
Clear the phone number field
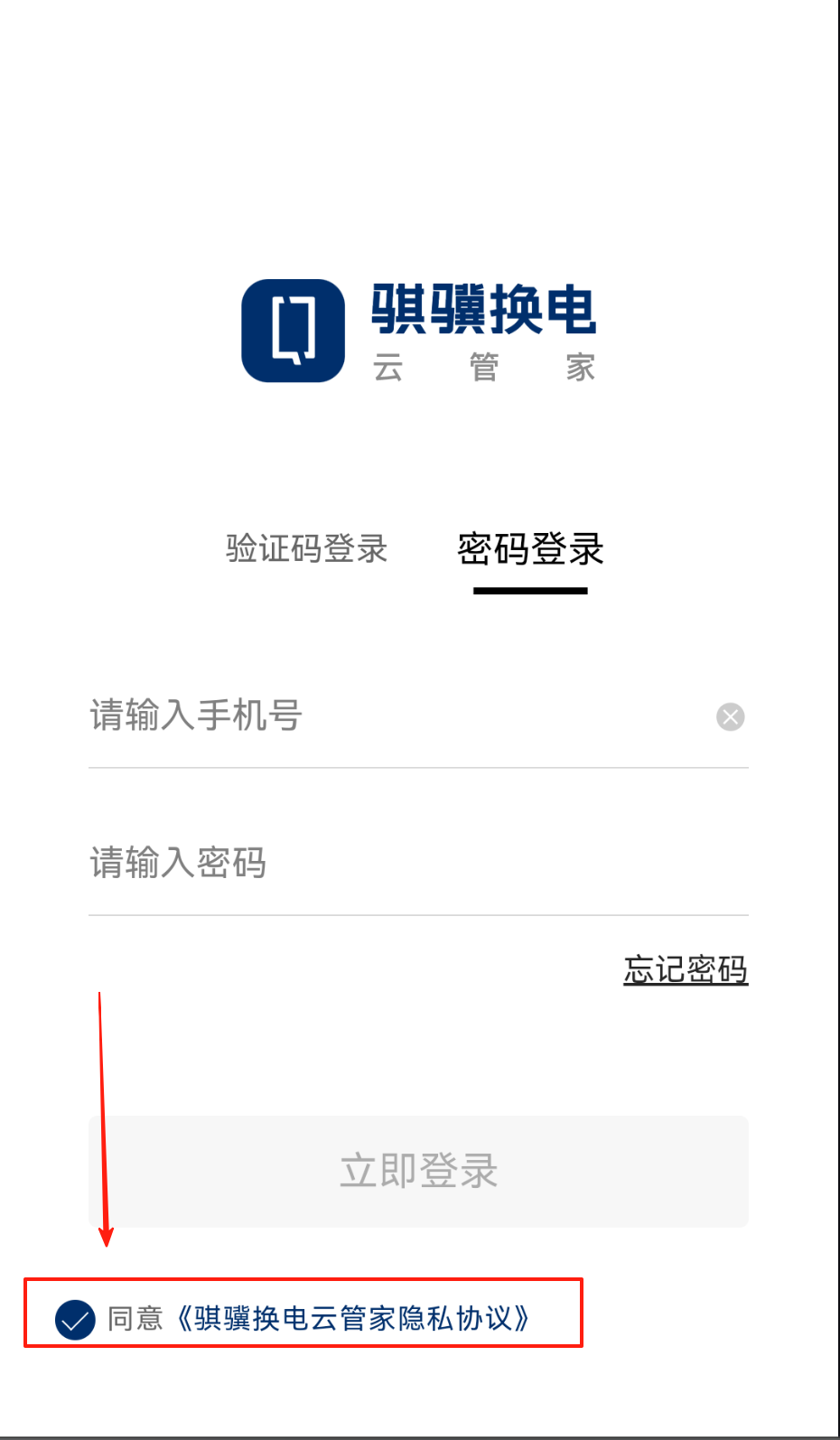coord(730,716)
